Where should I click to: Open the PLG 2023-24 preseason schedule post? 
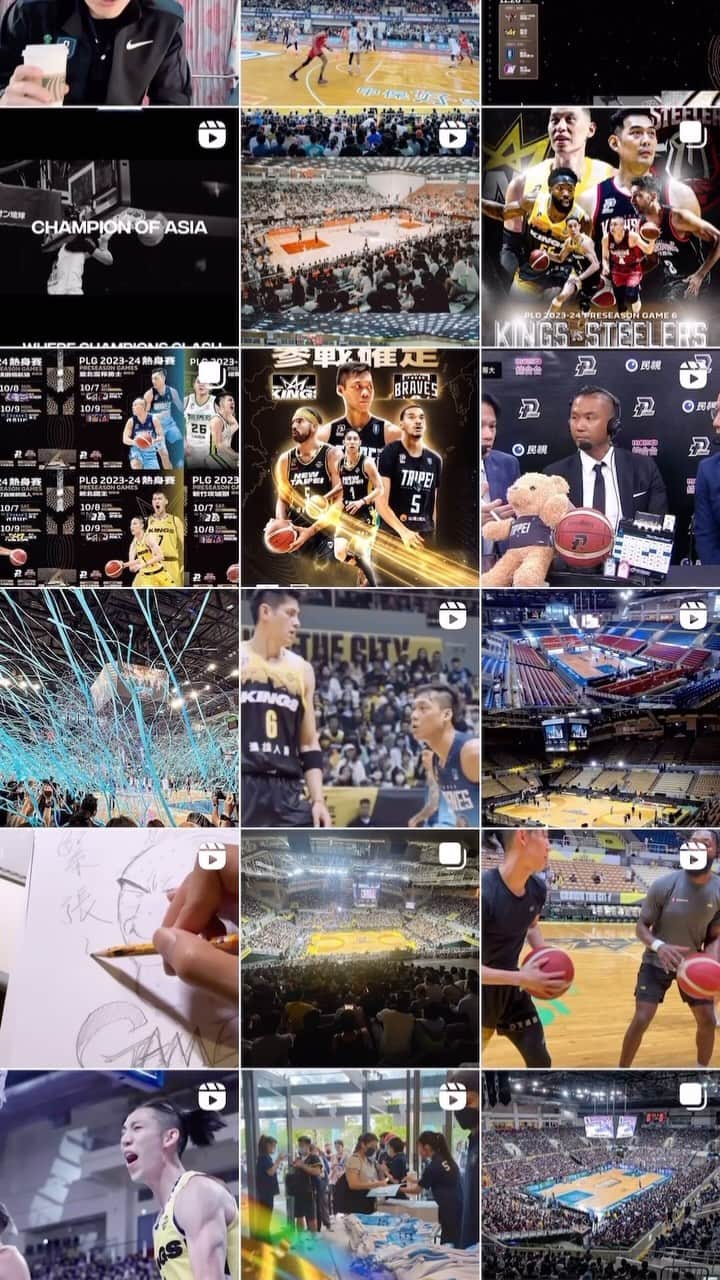119,467
